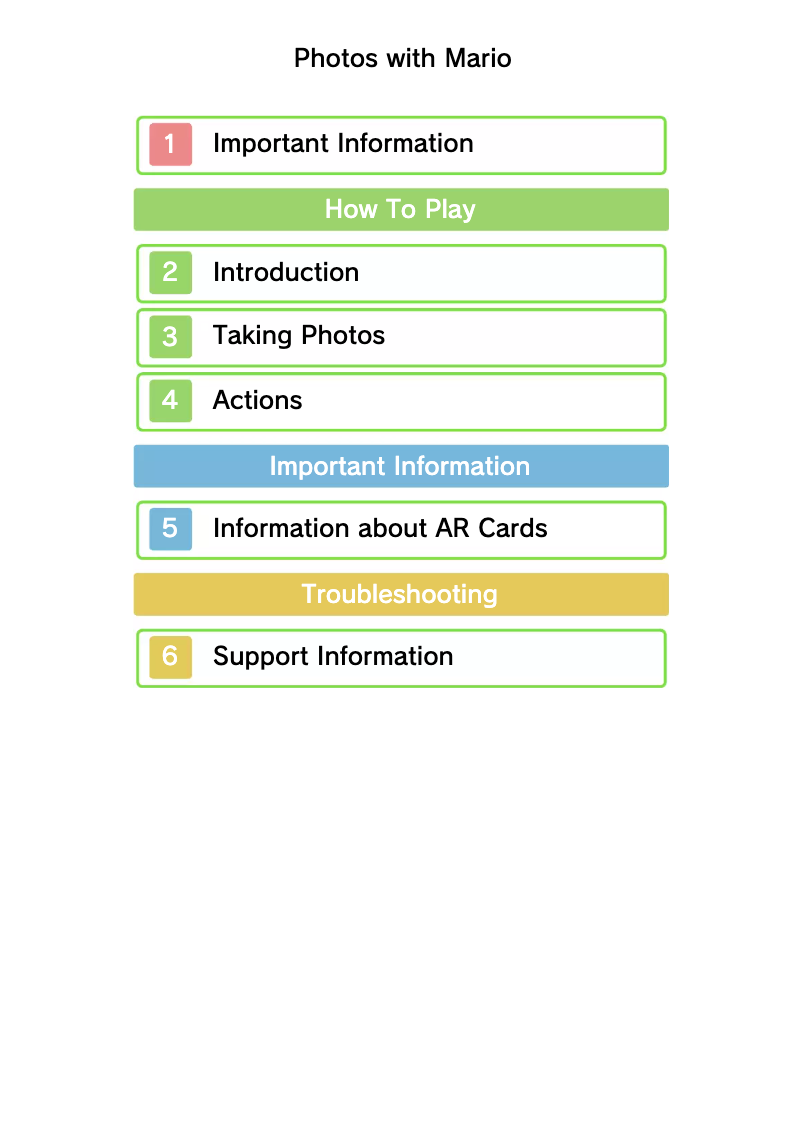Screen dimensions: 802x1134
Task: Open the Introduction section
Action: pyautogui.click(x=400, y=273)
